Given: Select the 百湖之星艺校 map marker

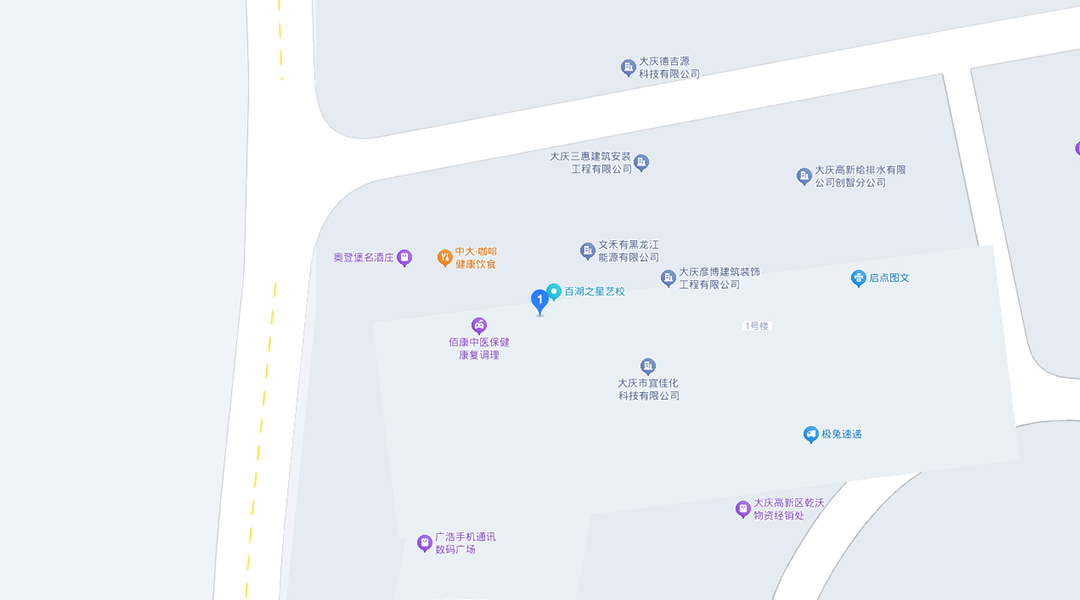Looking at the screenshot, I should pos(553,291).
